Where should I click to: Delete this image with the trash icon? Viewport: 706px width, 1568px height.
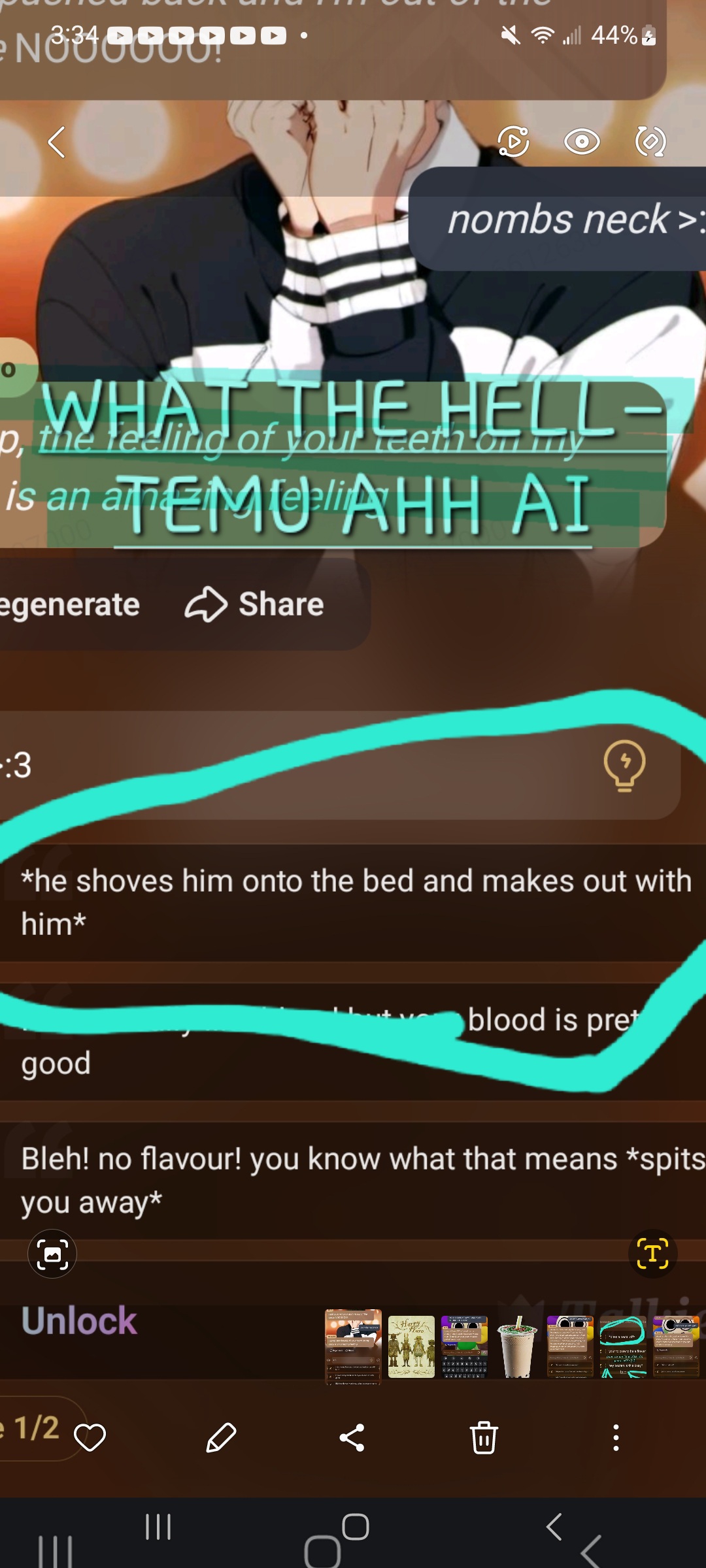click(x=484, y=1438)
